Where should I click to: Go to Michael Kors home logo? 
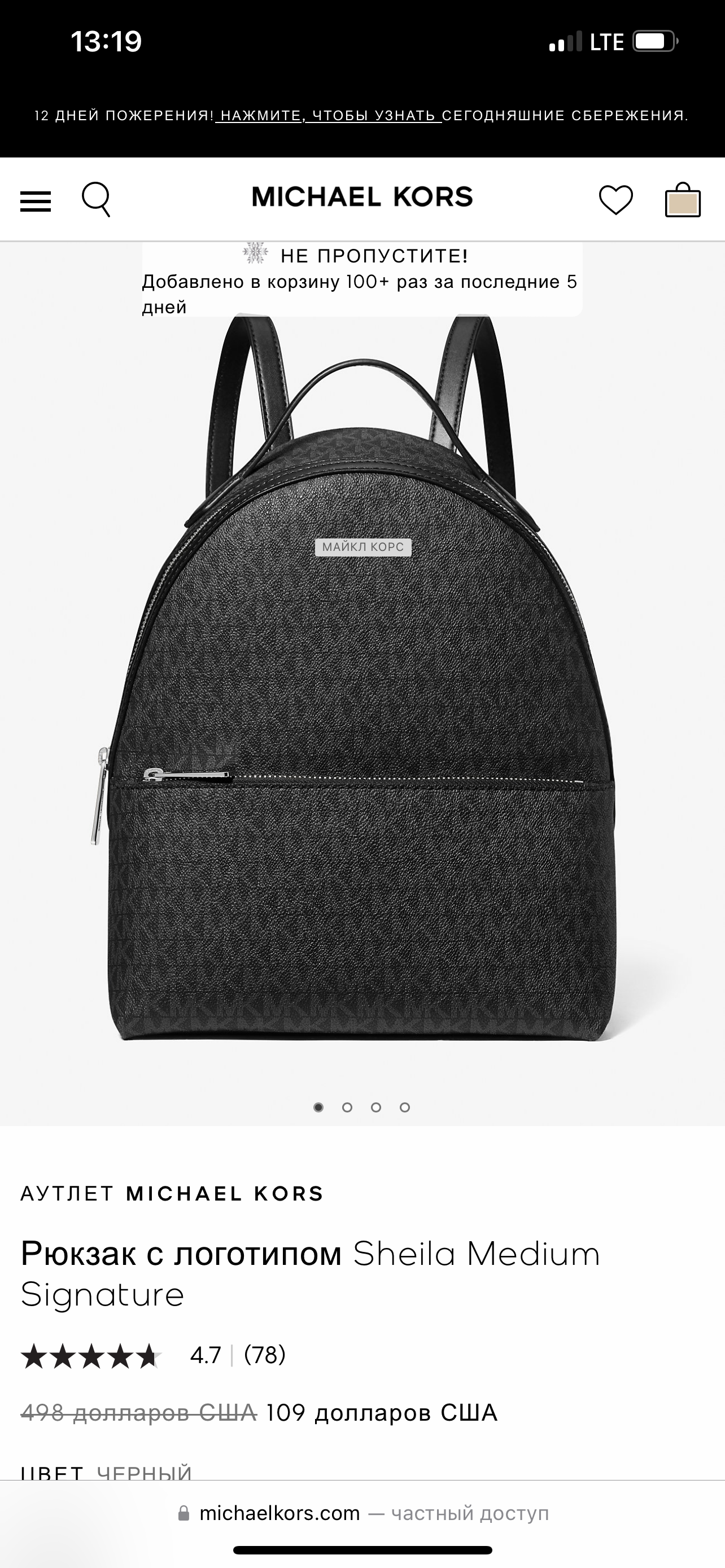click(362, 197)
